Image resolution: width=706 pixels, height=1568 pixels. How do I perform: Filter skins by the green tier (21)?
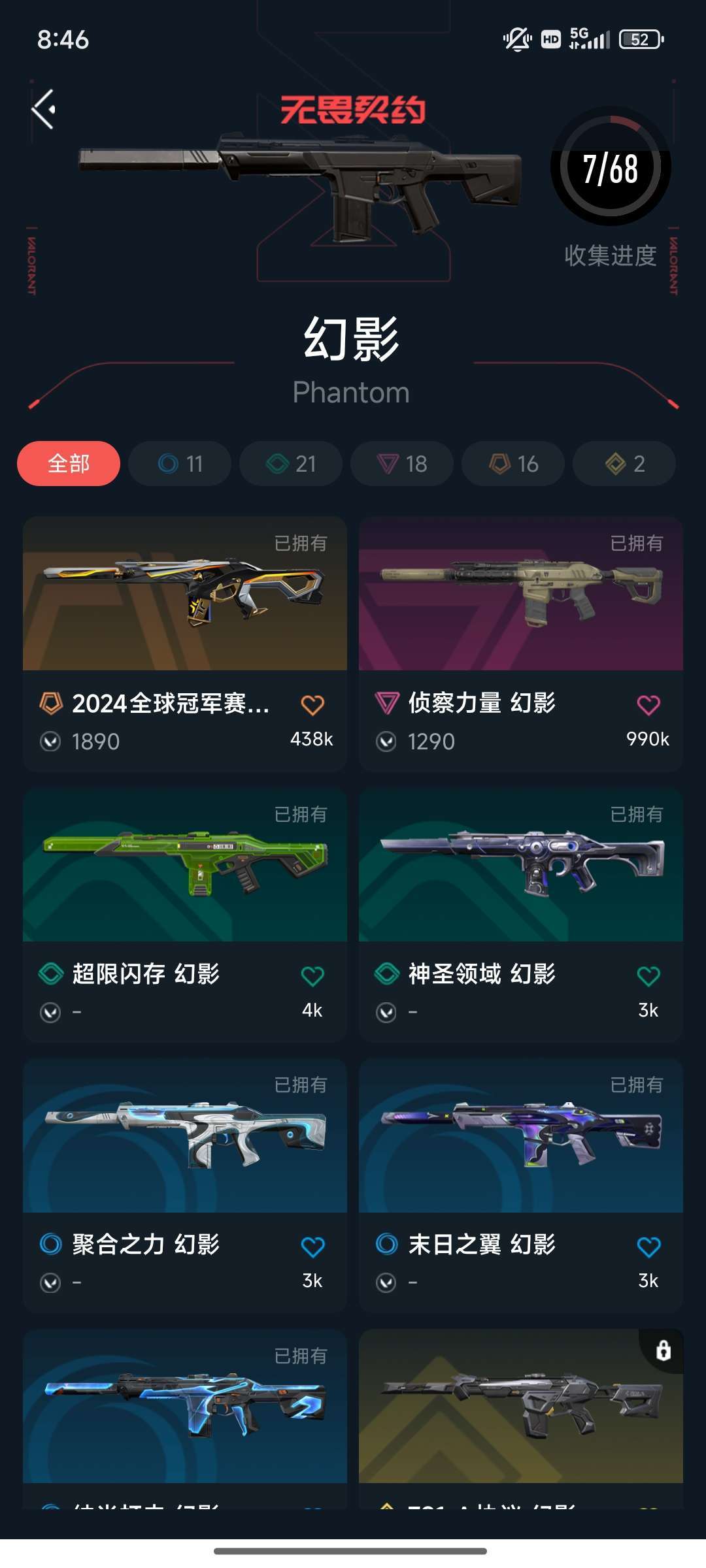coord(291,464)
